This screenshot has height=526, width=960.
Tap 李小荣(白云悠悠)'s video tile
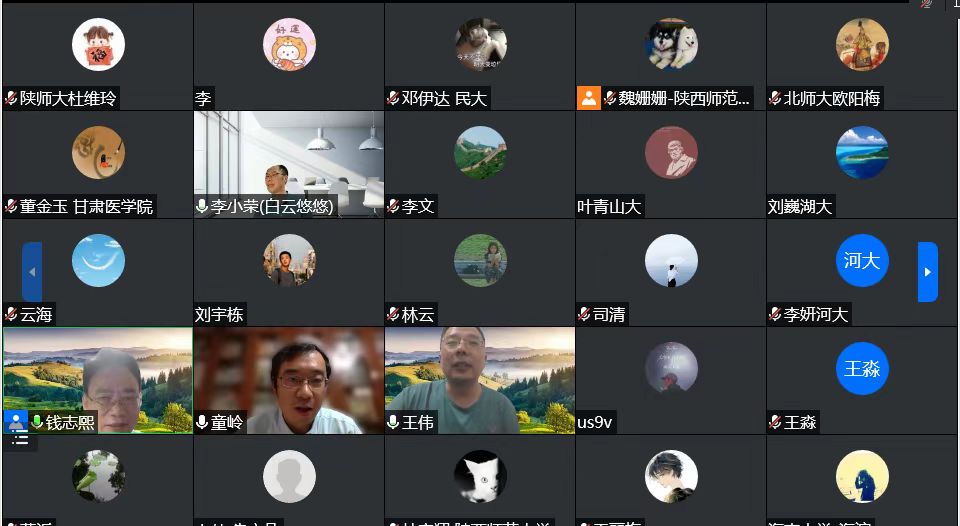pos(289,163)
